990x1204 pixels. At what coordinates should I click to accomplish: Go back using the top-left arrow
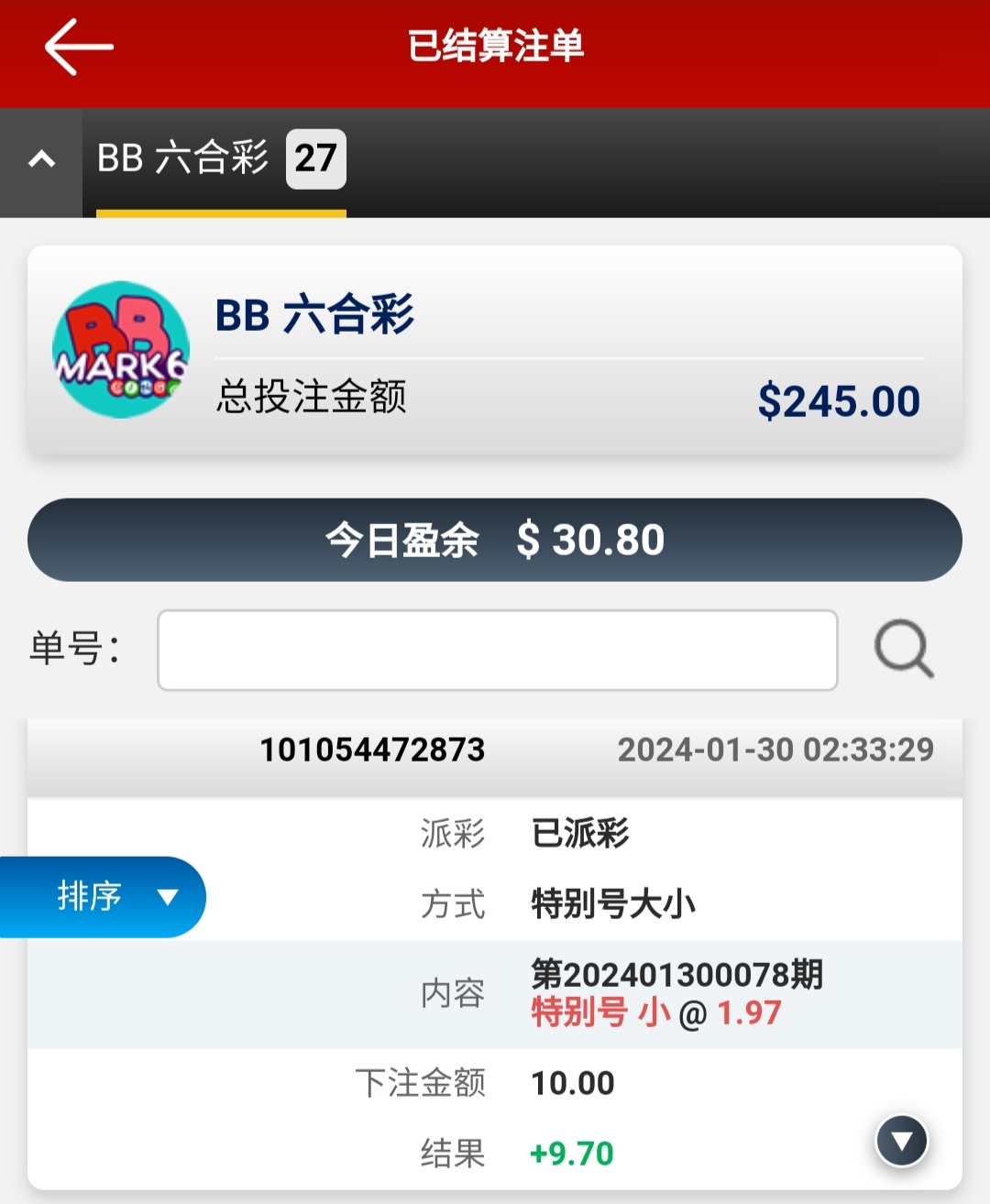[78, 48]
